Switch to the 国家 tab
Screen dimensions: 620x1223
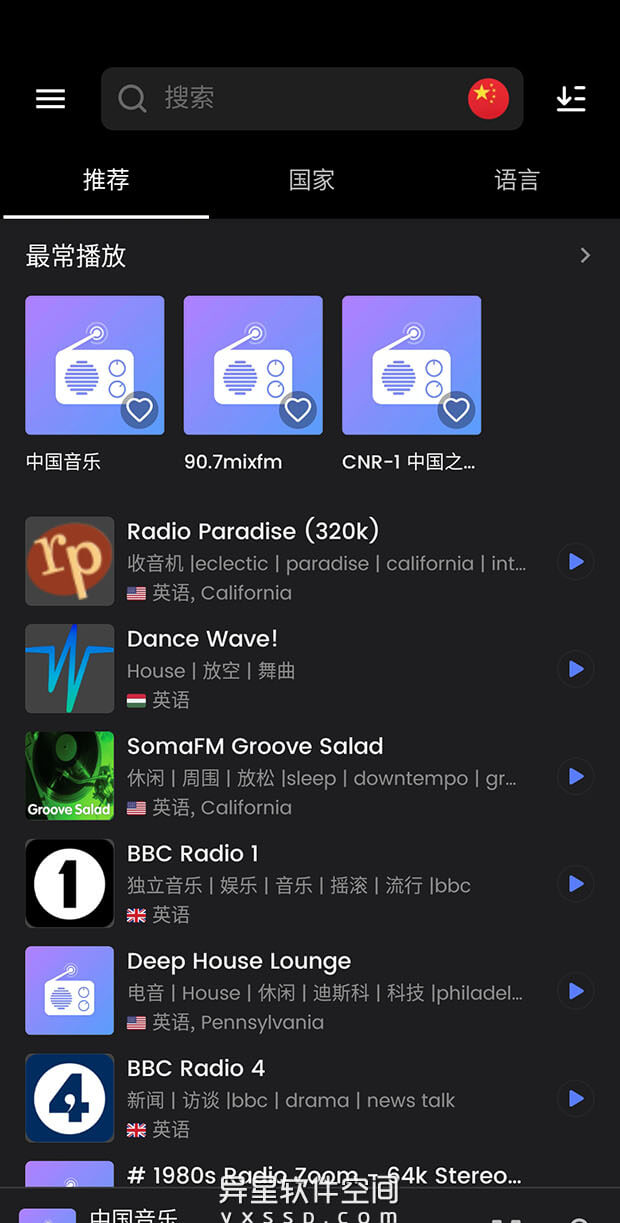coord(311,180)
